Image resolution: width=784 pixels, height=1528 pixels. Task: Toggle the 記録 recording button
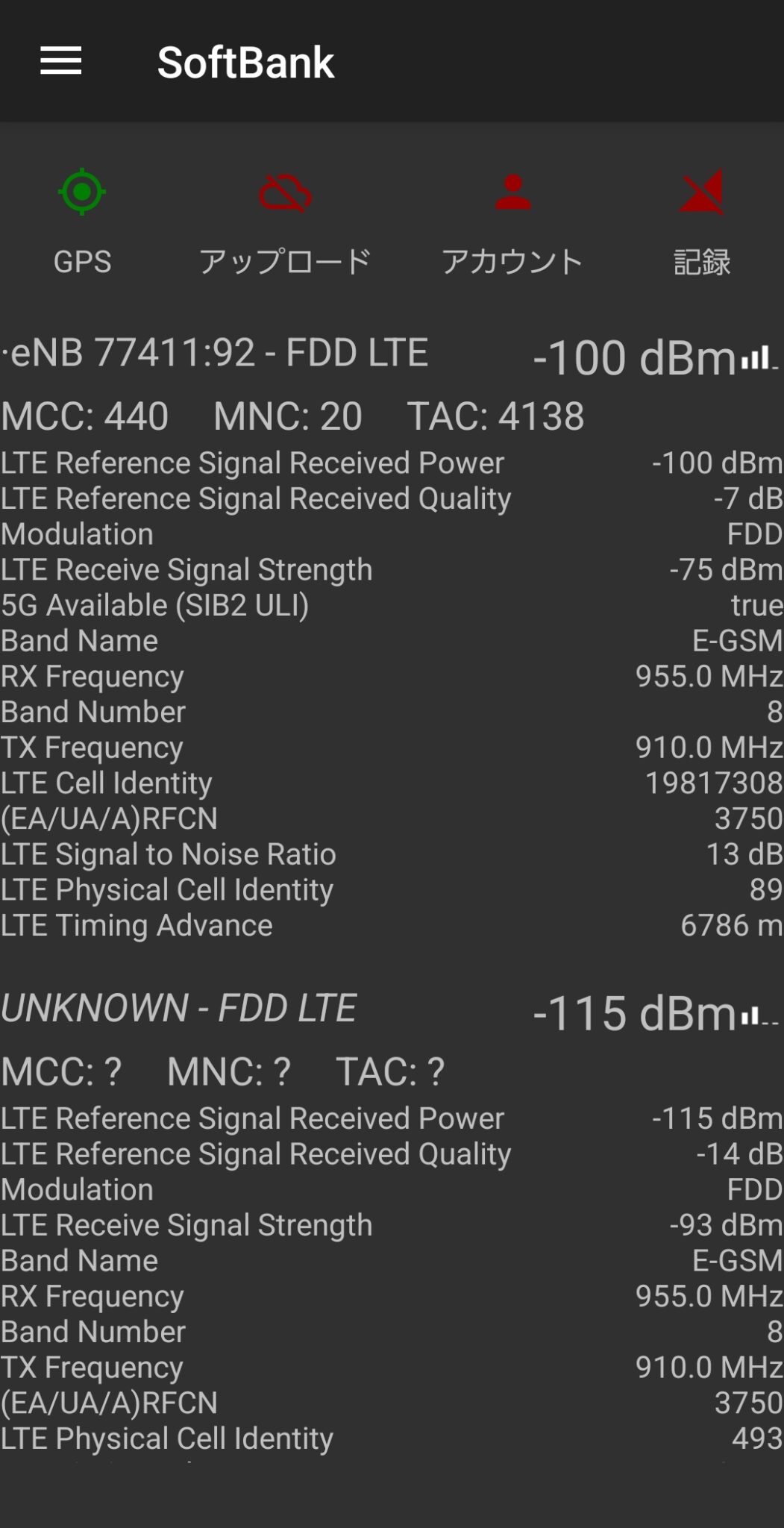coord(701,223)
